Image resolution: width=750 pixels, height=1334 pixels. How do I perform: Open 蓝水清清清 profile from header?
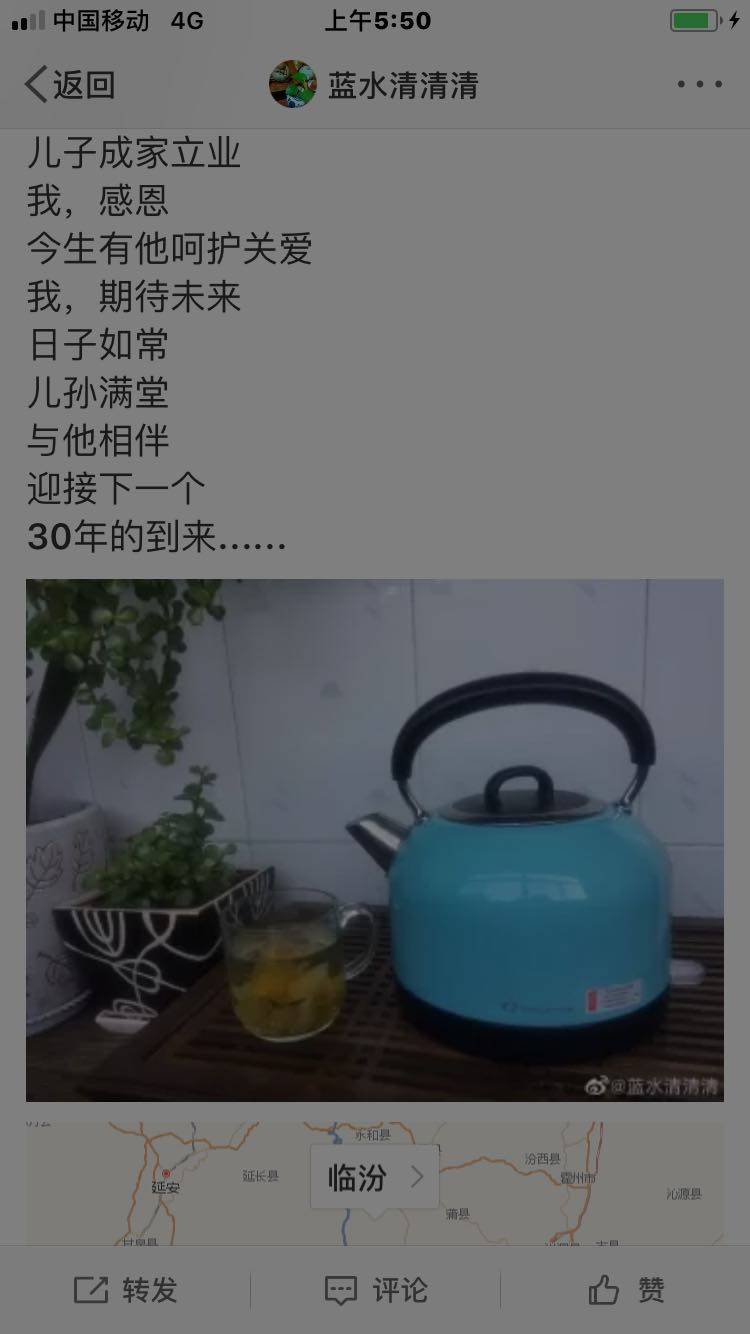pyautogui.click(x=375, y=85)
